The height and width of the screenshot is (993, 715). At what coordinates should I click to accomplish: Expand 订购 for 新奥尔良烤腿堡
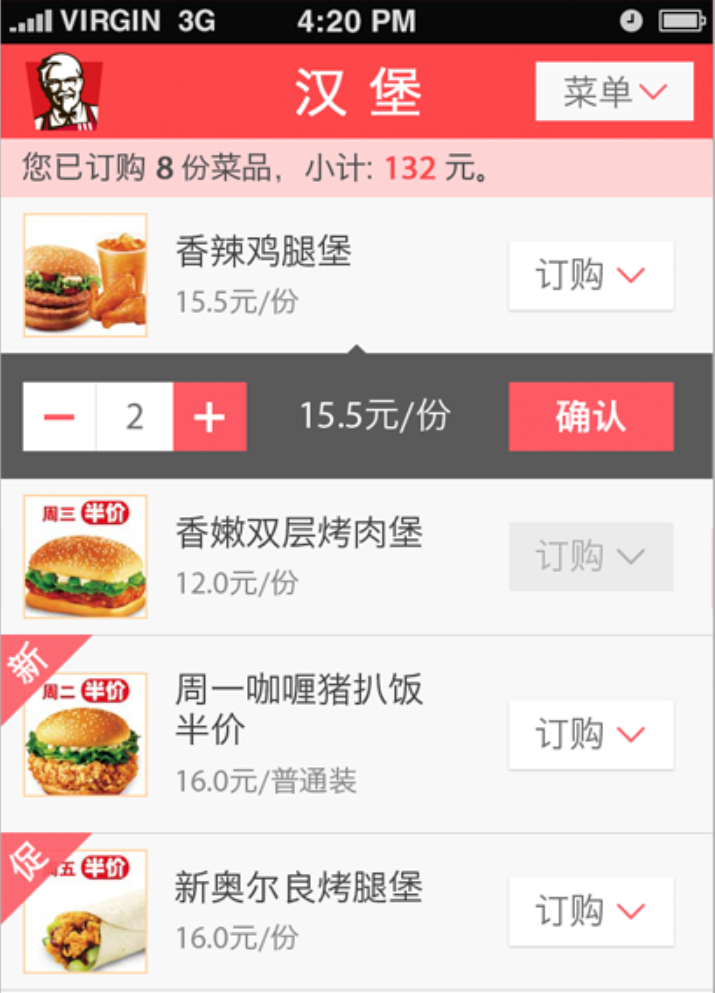[x=590, y=911]
